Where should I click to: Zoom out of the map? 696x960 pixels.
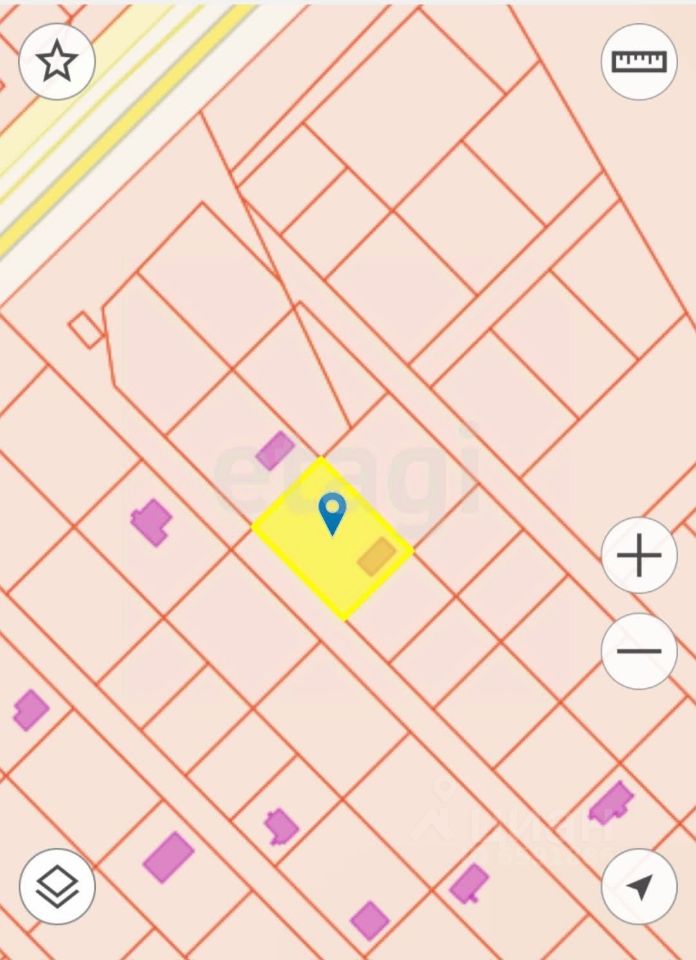point(639,651)
